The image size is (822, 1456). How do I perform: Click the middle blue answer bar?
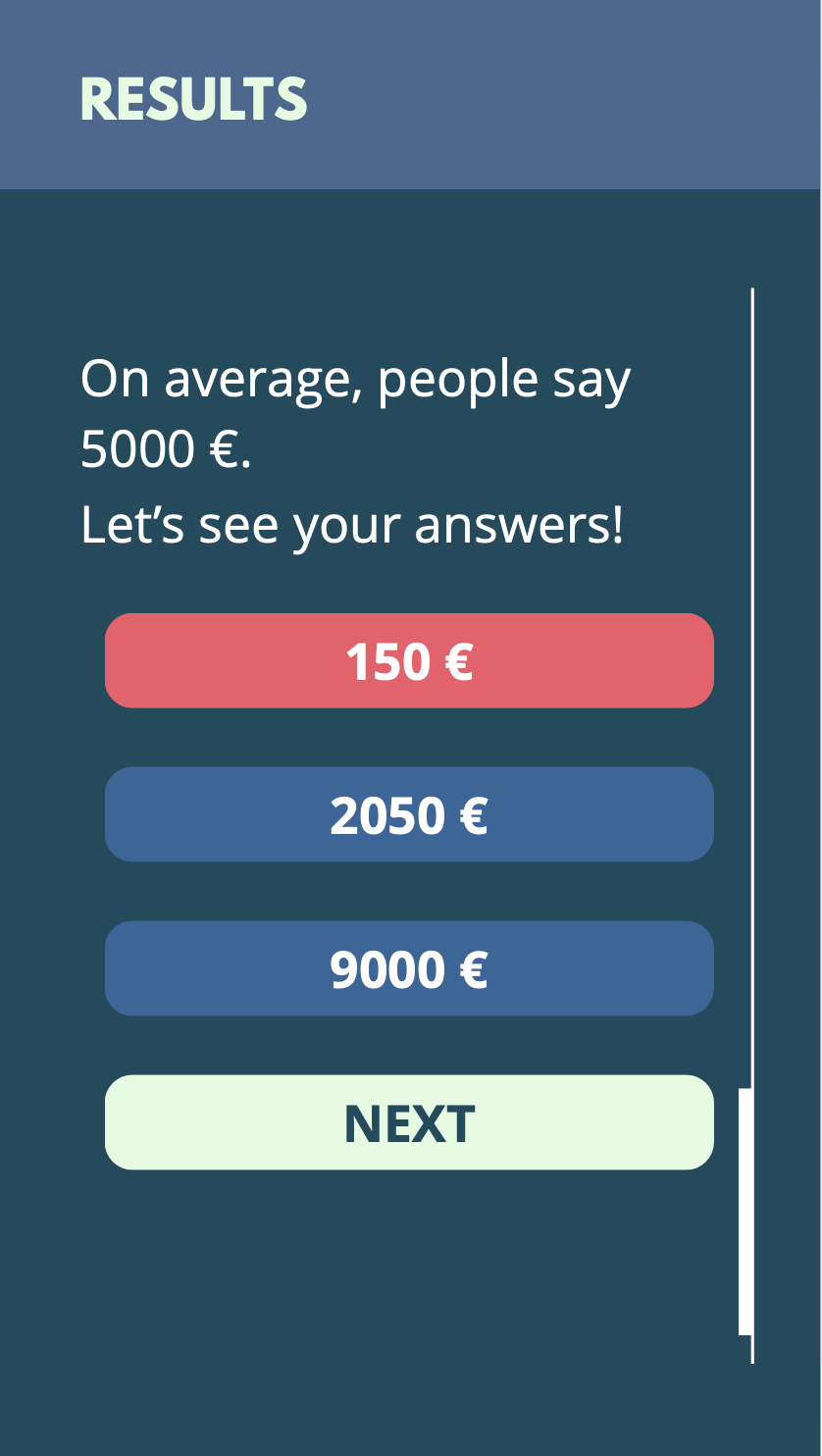point(409,814)
